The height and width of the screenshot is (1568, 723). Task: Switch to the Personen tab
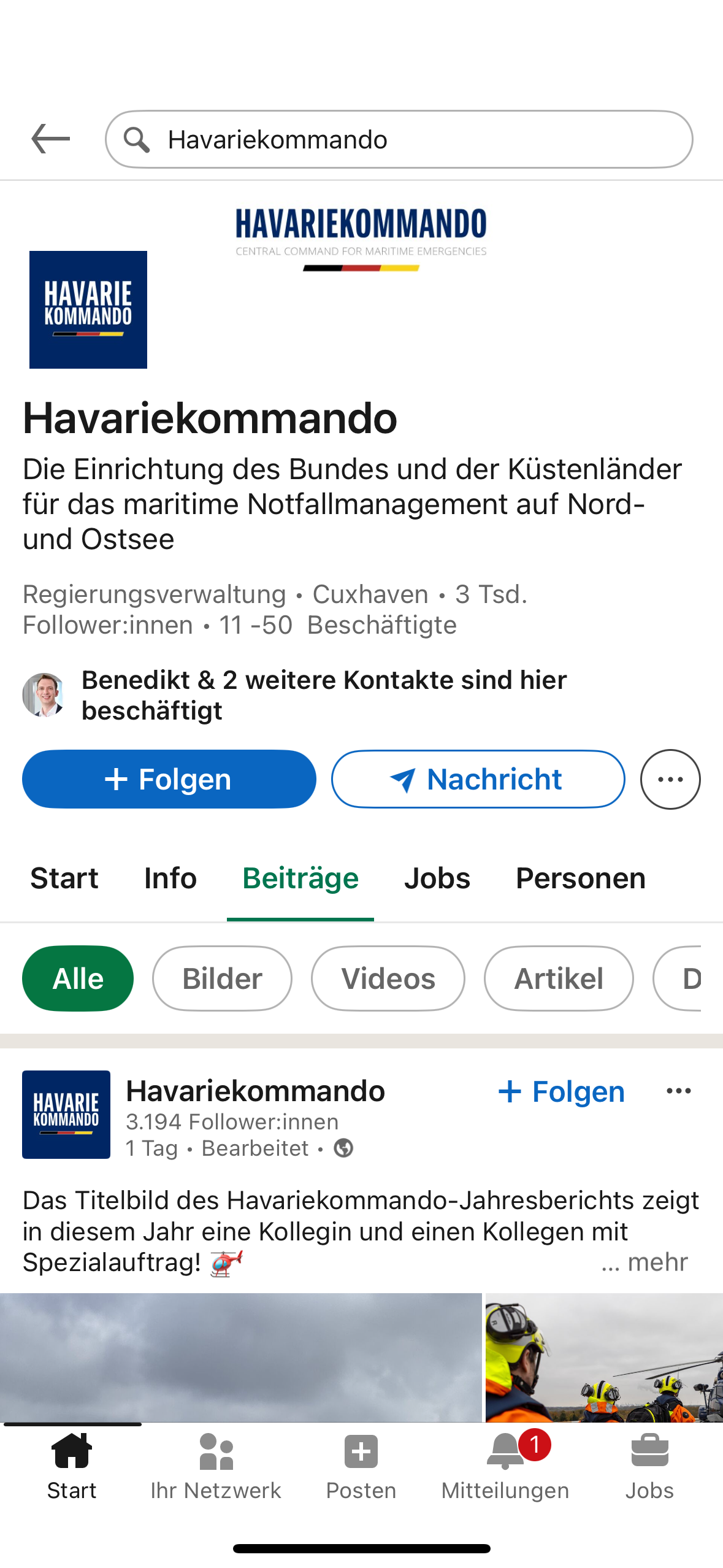pos(580,878)
